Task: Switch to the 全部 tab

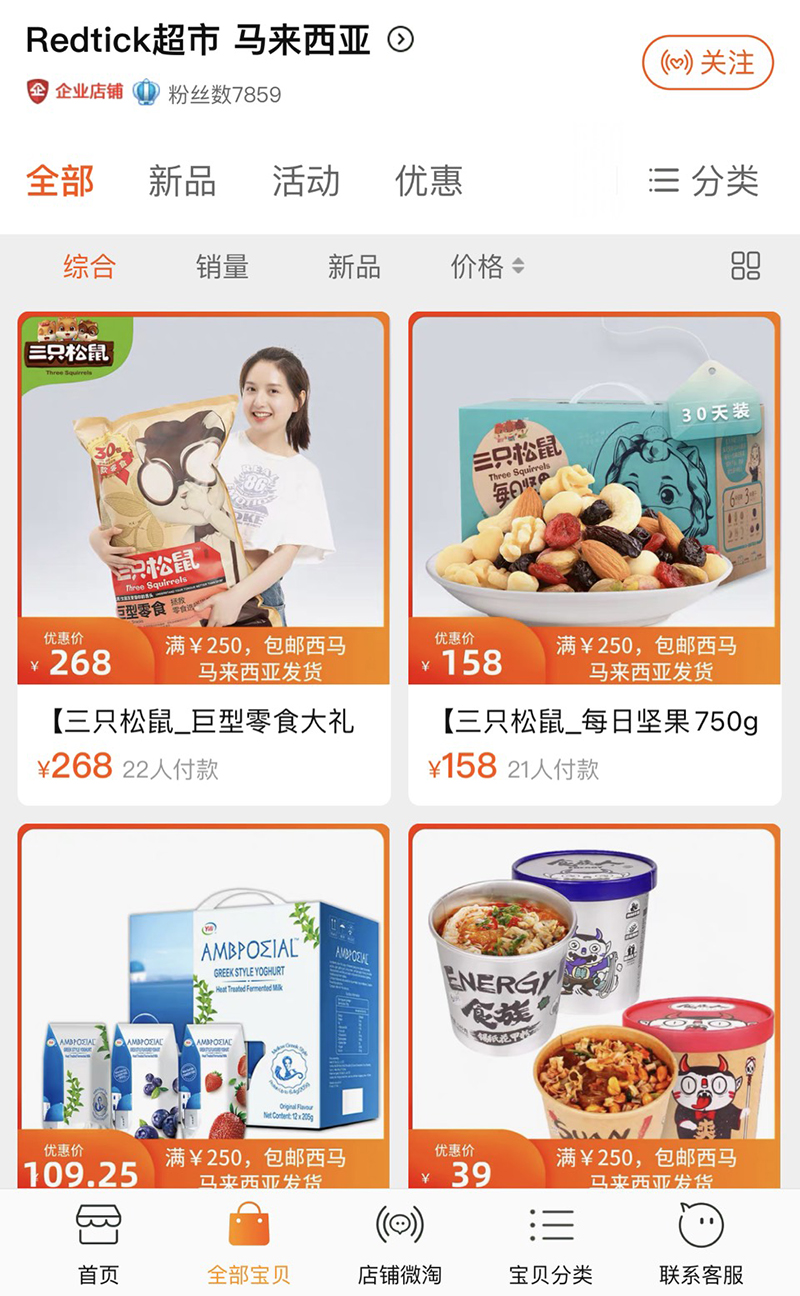Action: pos(60,181)
